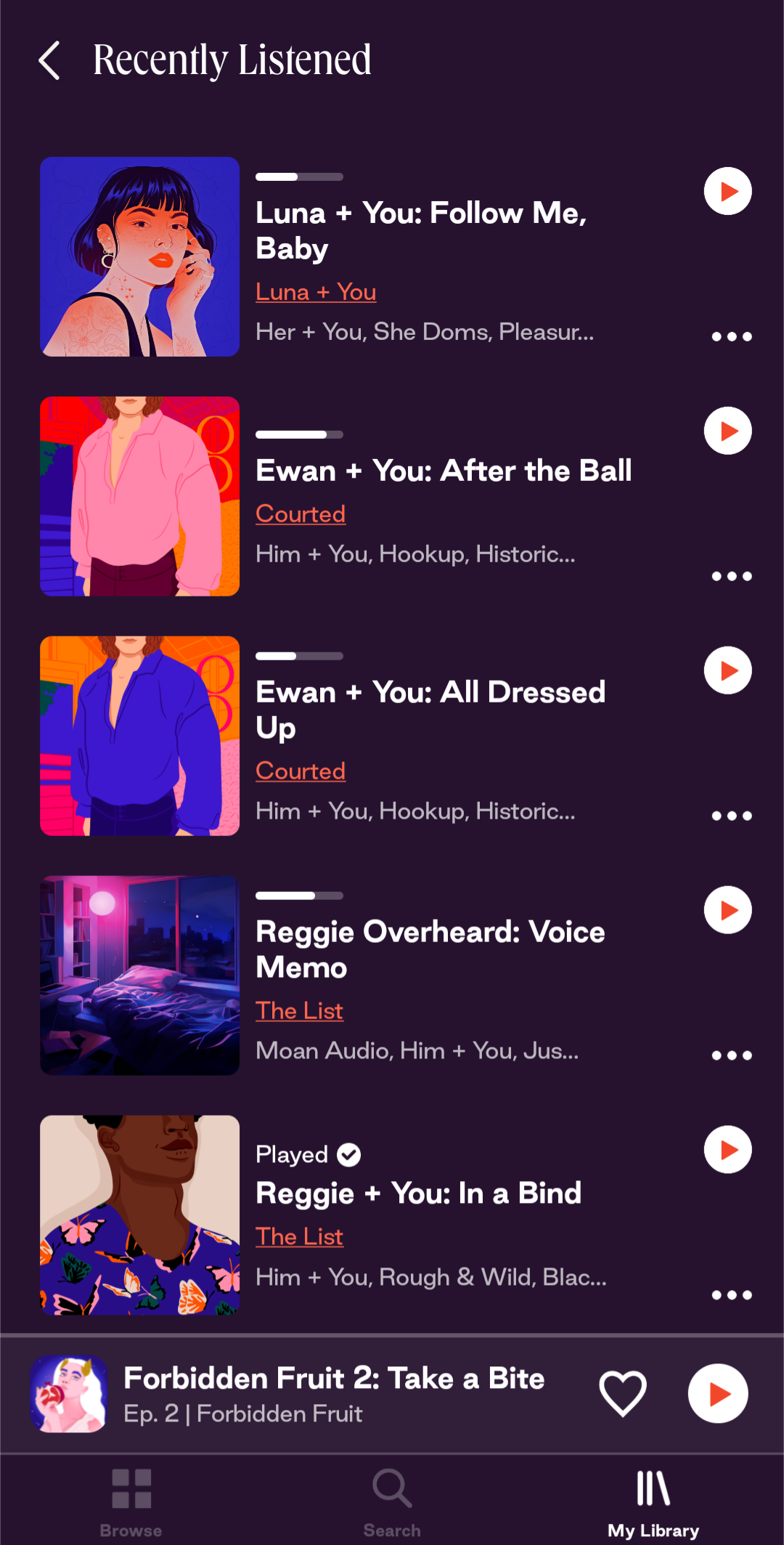
Task: Go back from Recently Listened
Action: 49,60
